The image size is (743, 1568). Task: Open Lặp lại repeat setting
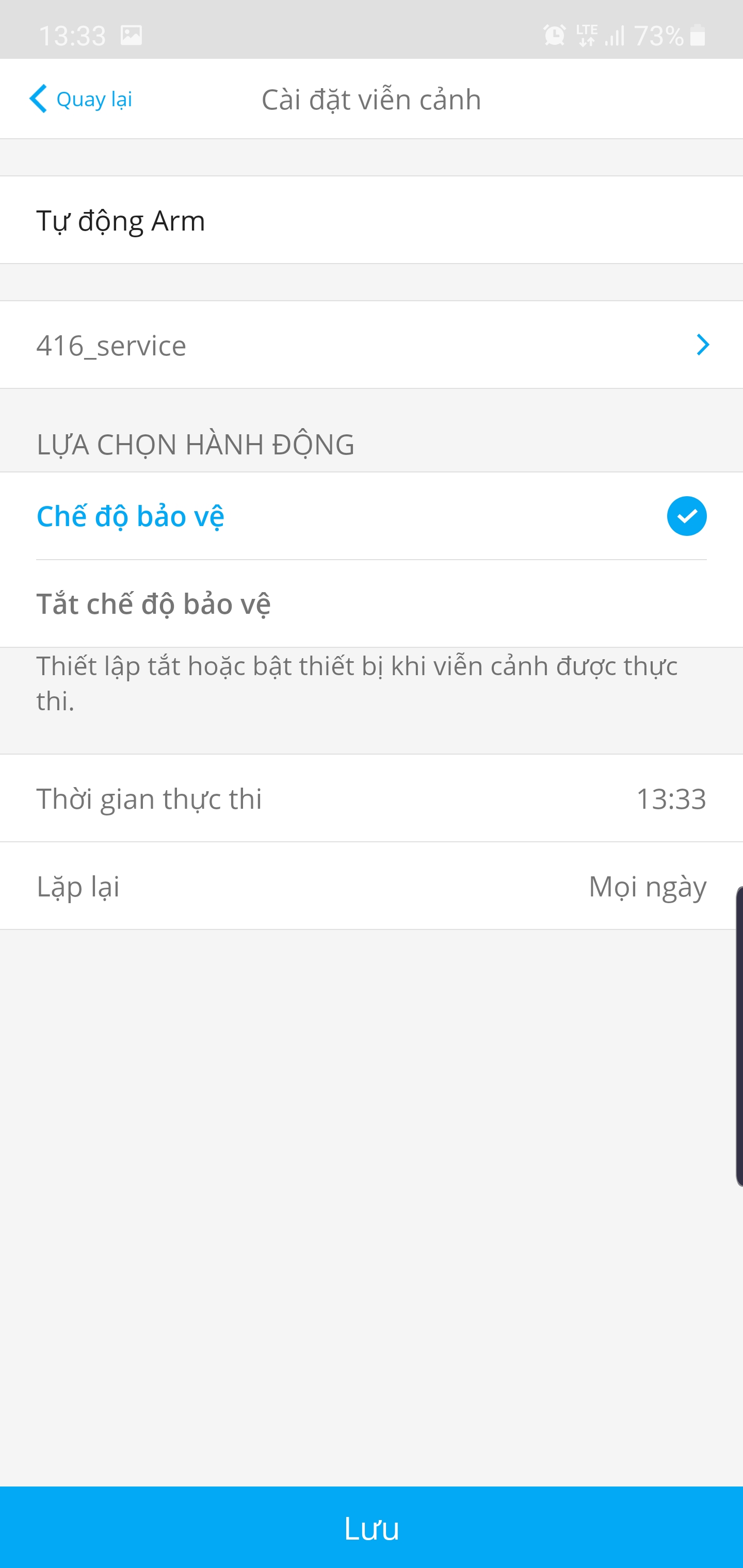(370, 886)
